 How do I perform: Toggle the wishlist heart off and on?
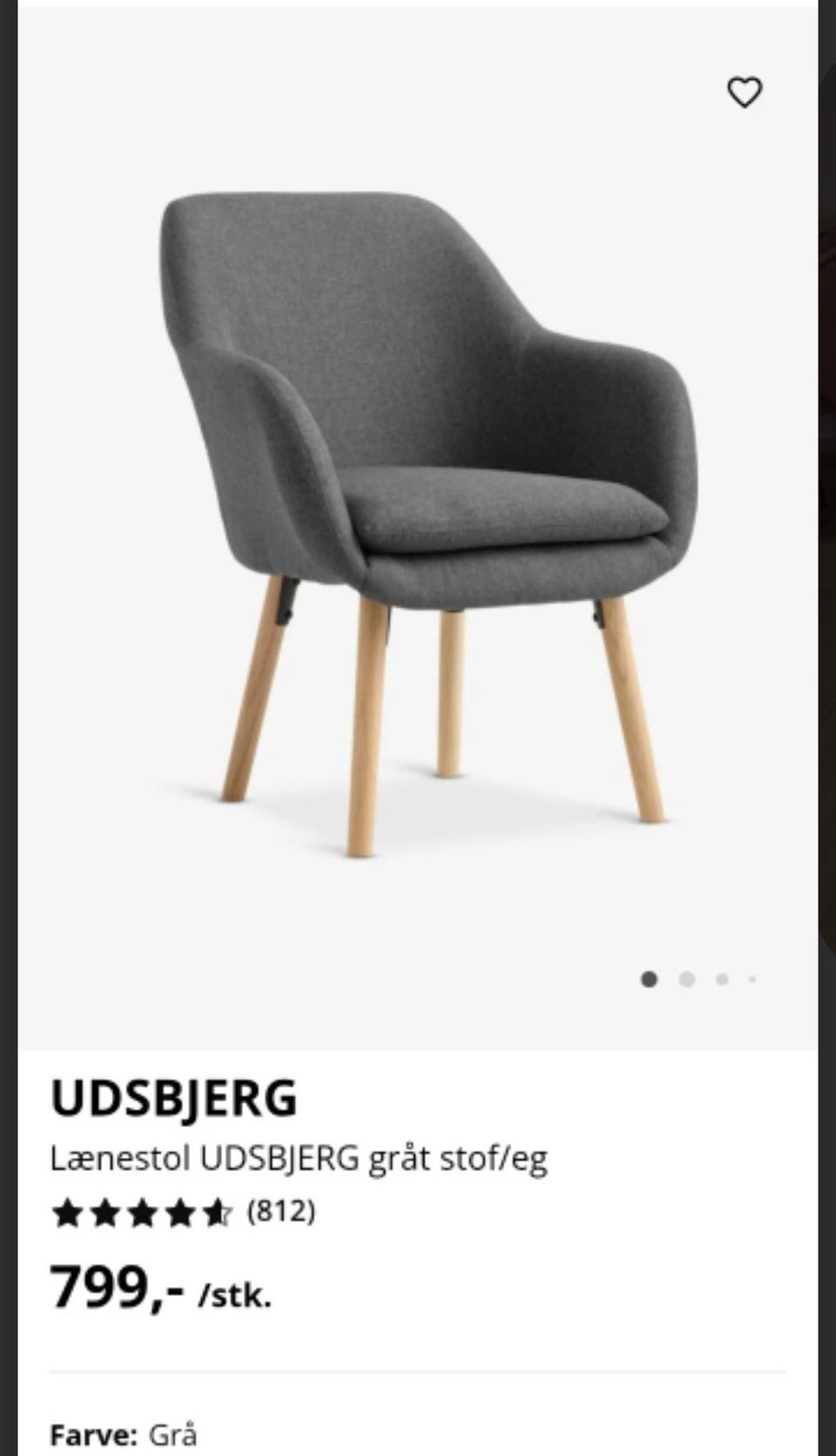pos(745,92)
